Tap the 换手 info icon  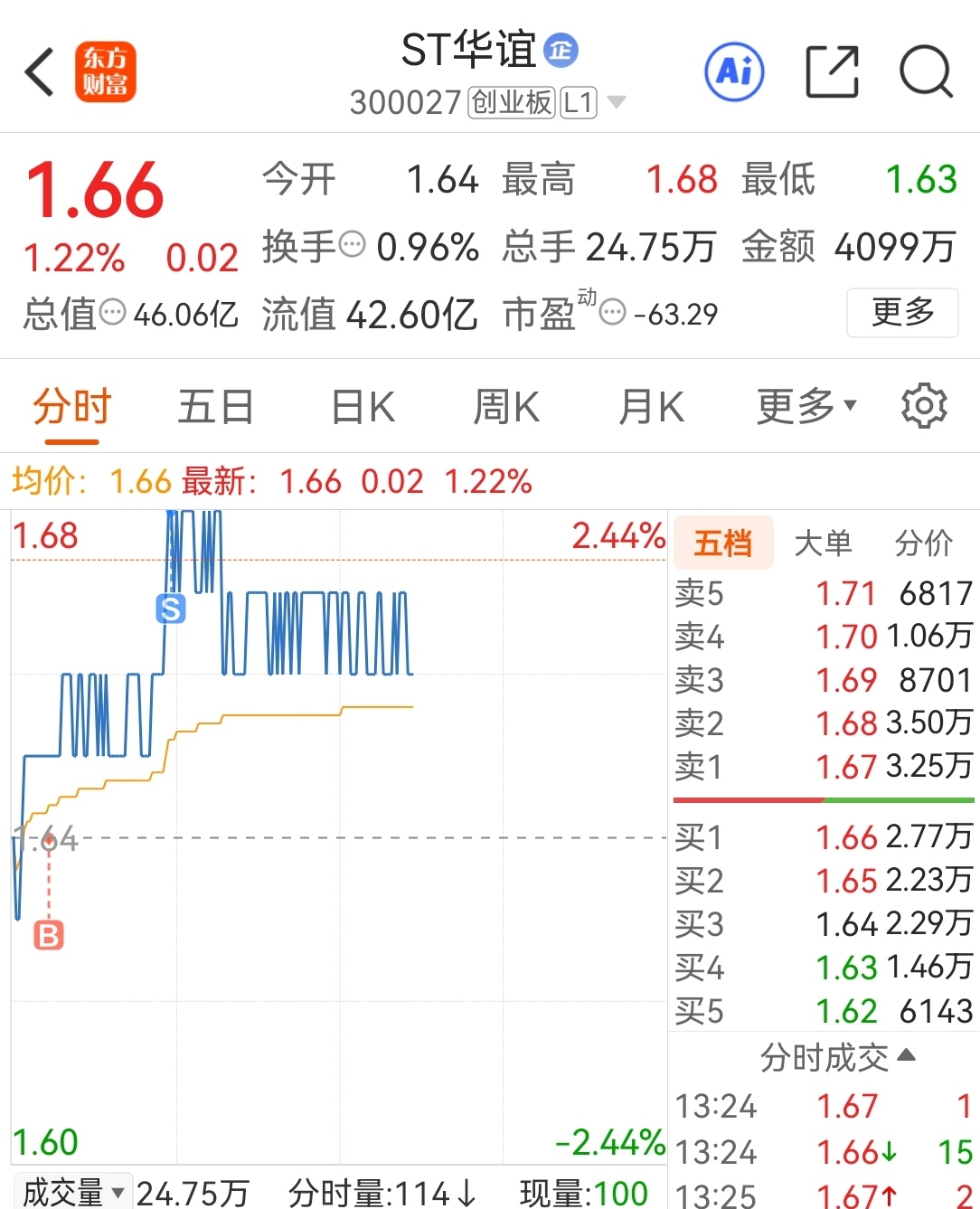click(352, 244)
